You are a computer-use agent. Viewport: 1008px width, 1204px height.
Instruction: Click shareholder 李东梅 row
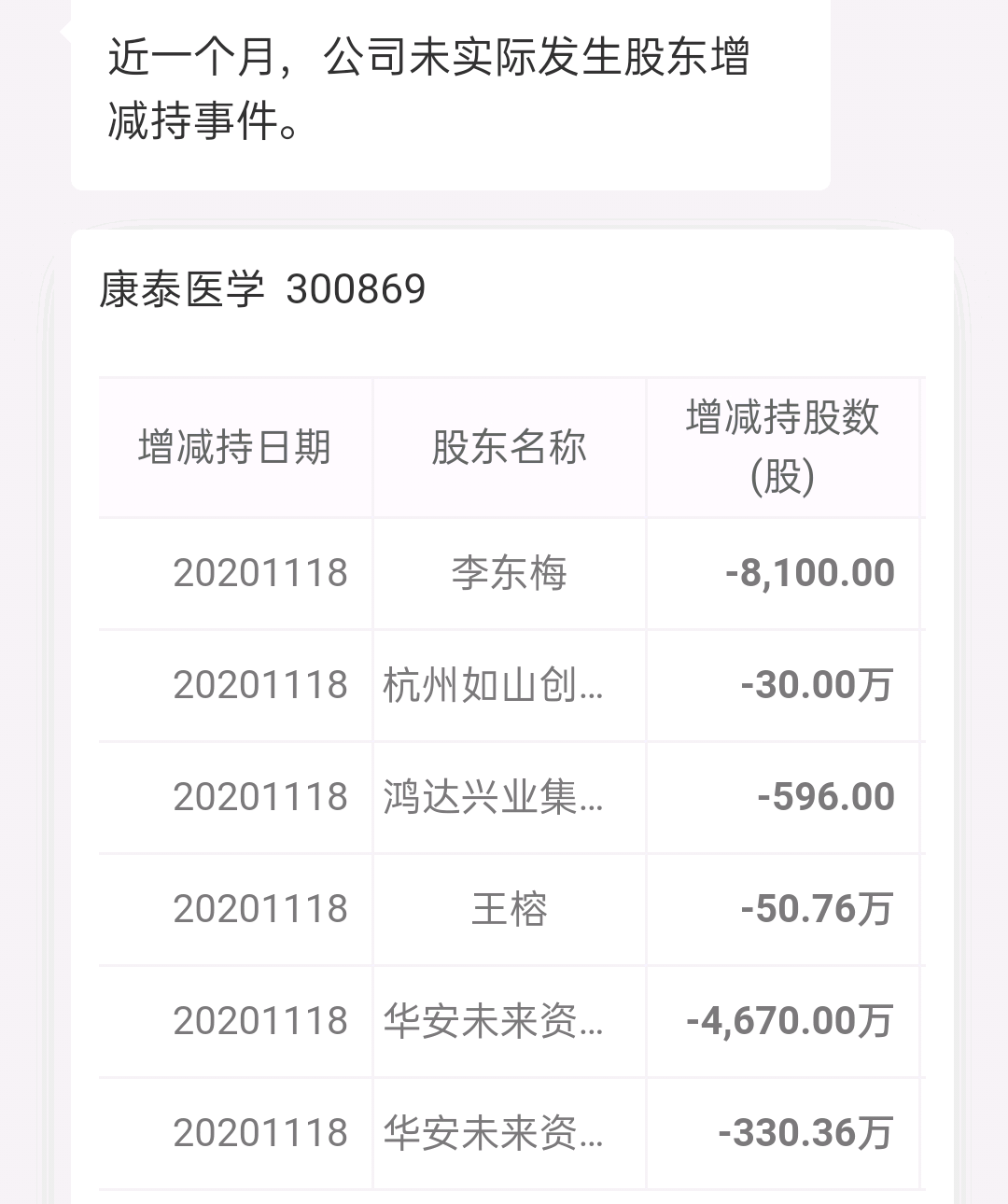click(510, 572)
